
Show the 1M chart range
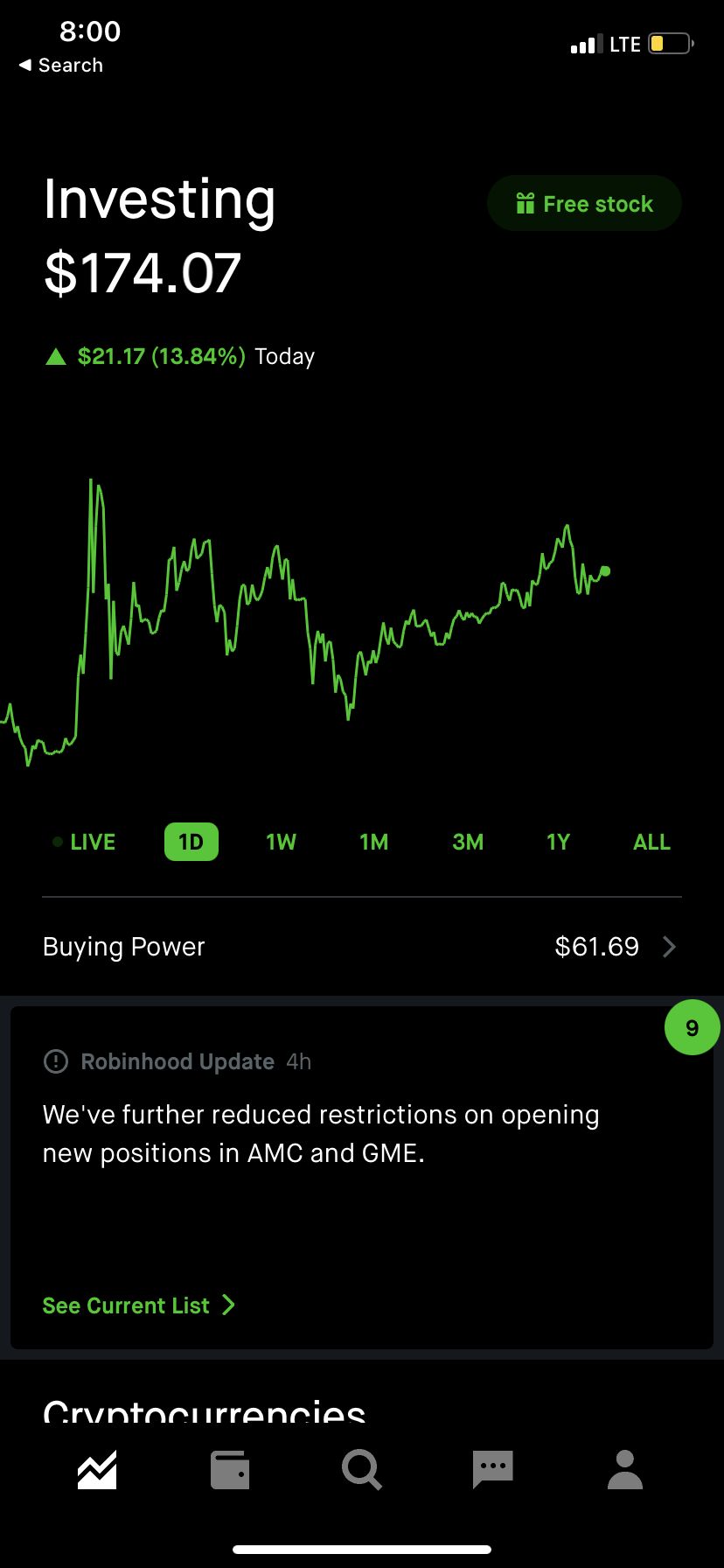(374, 843)
